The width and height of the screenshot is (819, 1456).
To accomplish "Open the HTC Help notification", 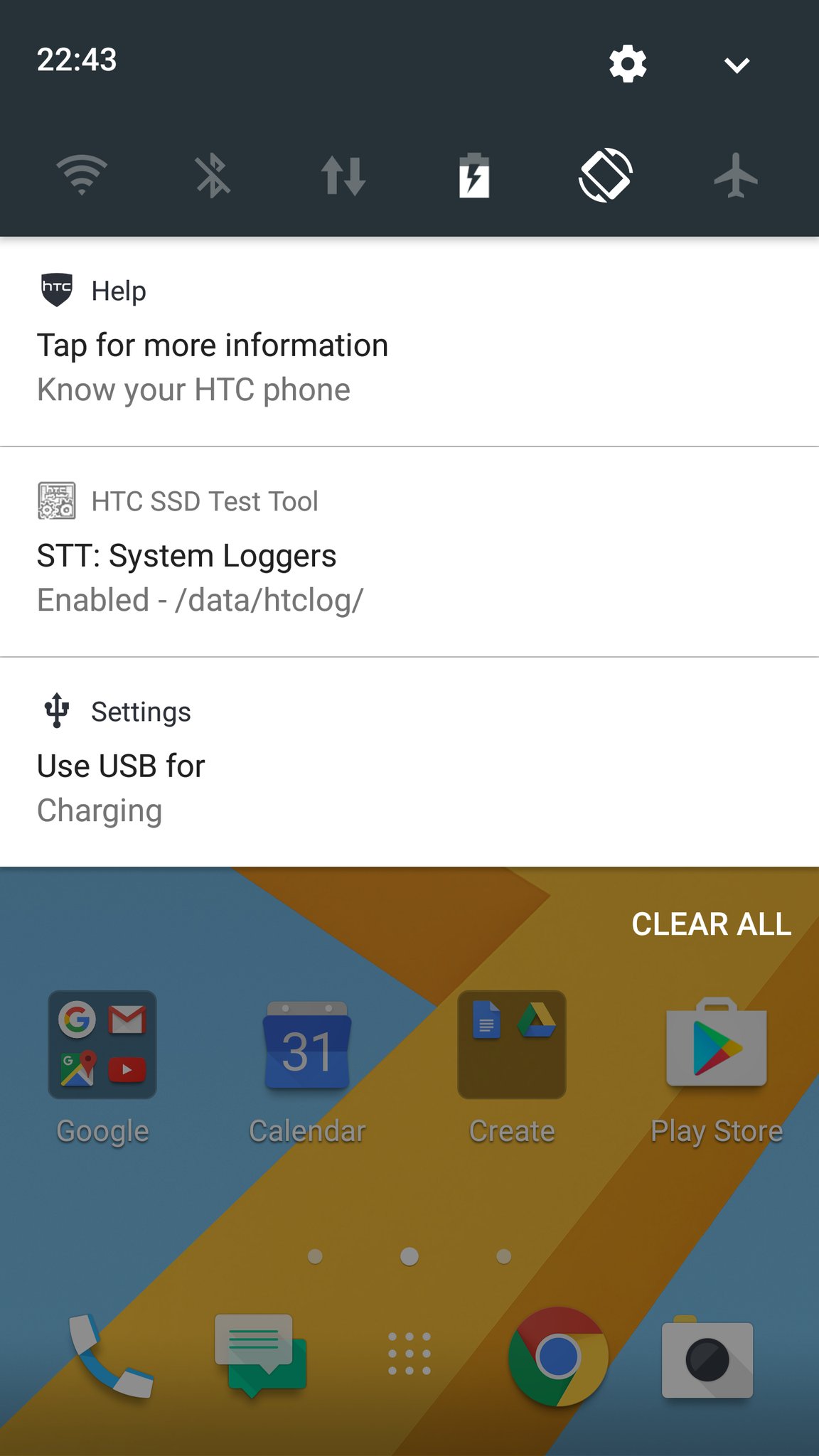I will coord(409,342).
